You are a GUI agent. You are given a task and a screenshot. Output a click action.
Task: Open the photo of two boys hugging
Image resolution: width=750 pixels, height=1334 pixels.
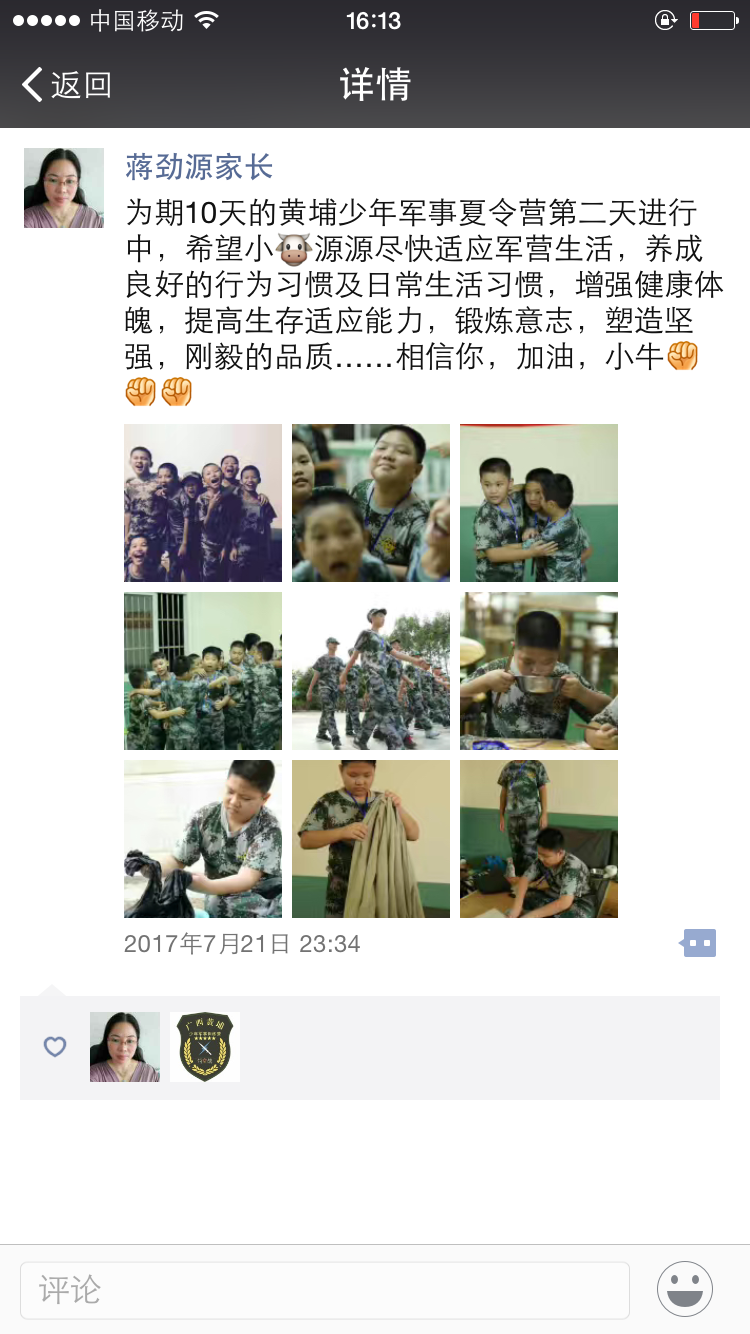tap(539, 503)
